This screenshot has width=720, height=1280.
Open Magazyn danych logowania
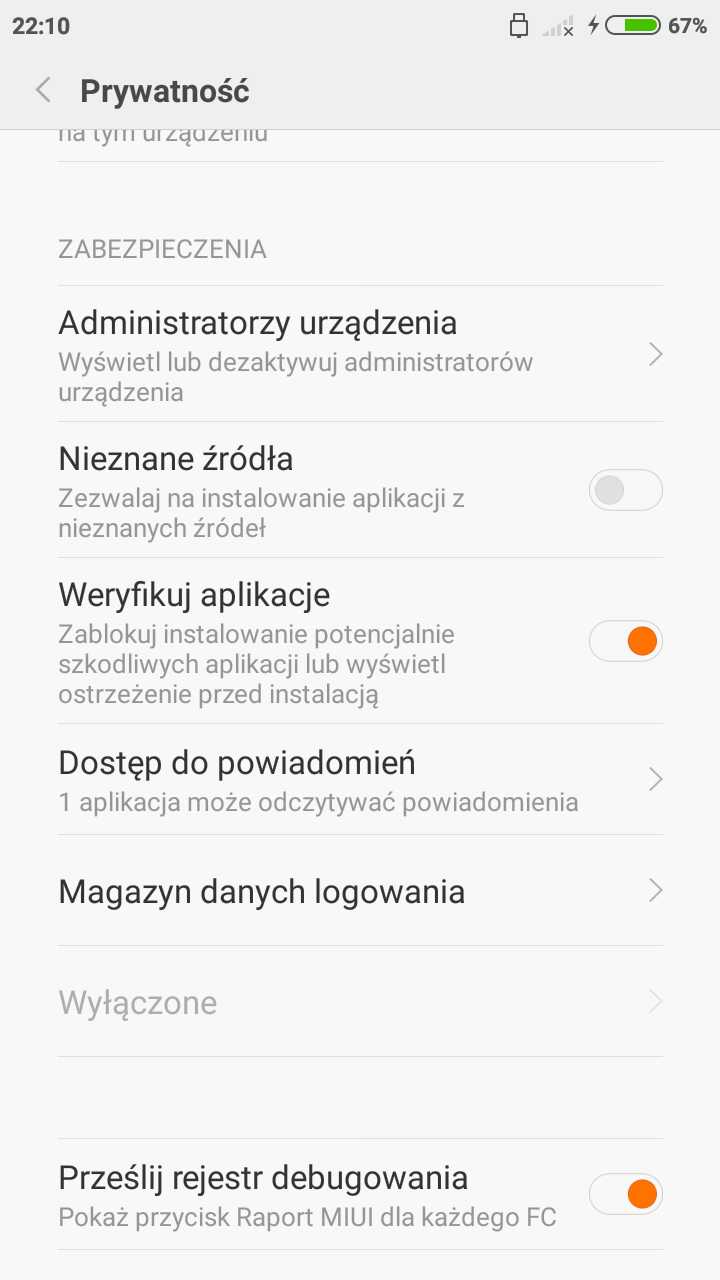[360, 891]
